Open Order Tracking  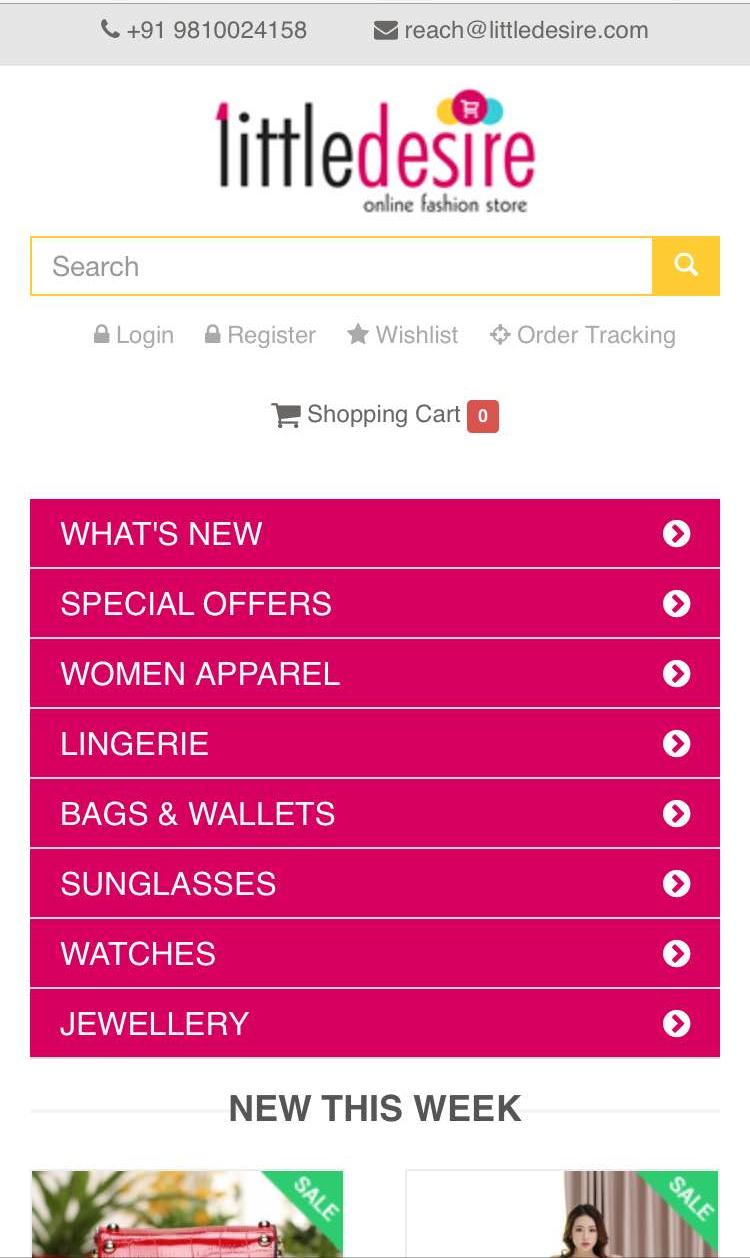583,335
